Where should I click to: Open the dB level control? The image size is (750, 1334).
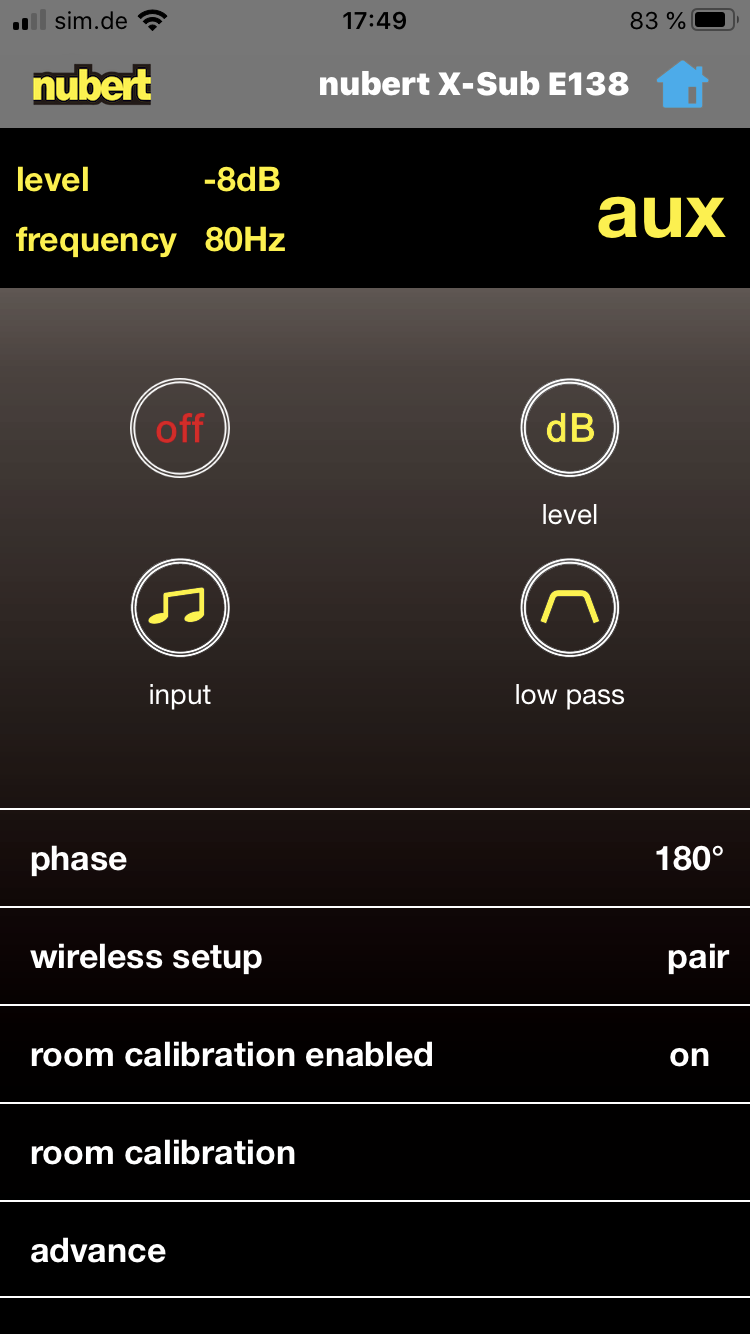[569, 428]
